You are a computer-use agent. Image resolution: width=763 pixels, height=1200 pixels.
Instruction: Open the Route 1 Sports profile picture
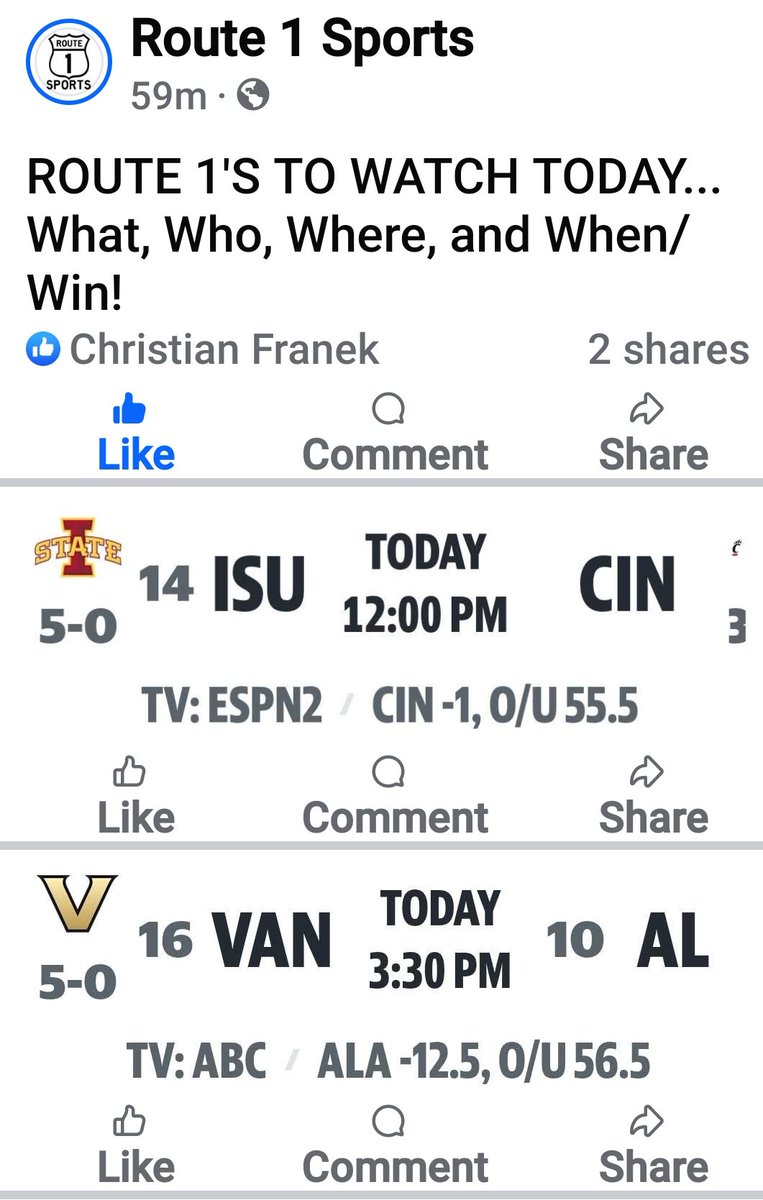[67, 62]
